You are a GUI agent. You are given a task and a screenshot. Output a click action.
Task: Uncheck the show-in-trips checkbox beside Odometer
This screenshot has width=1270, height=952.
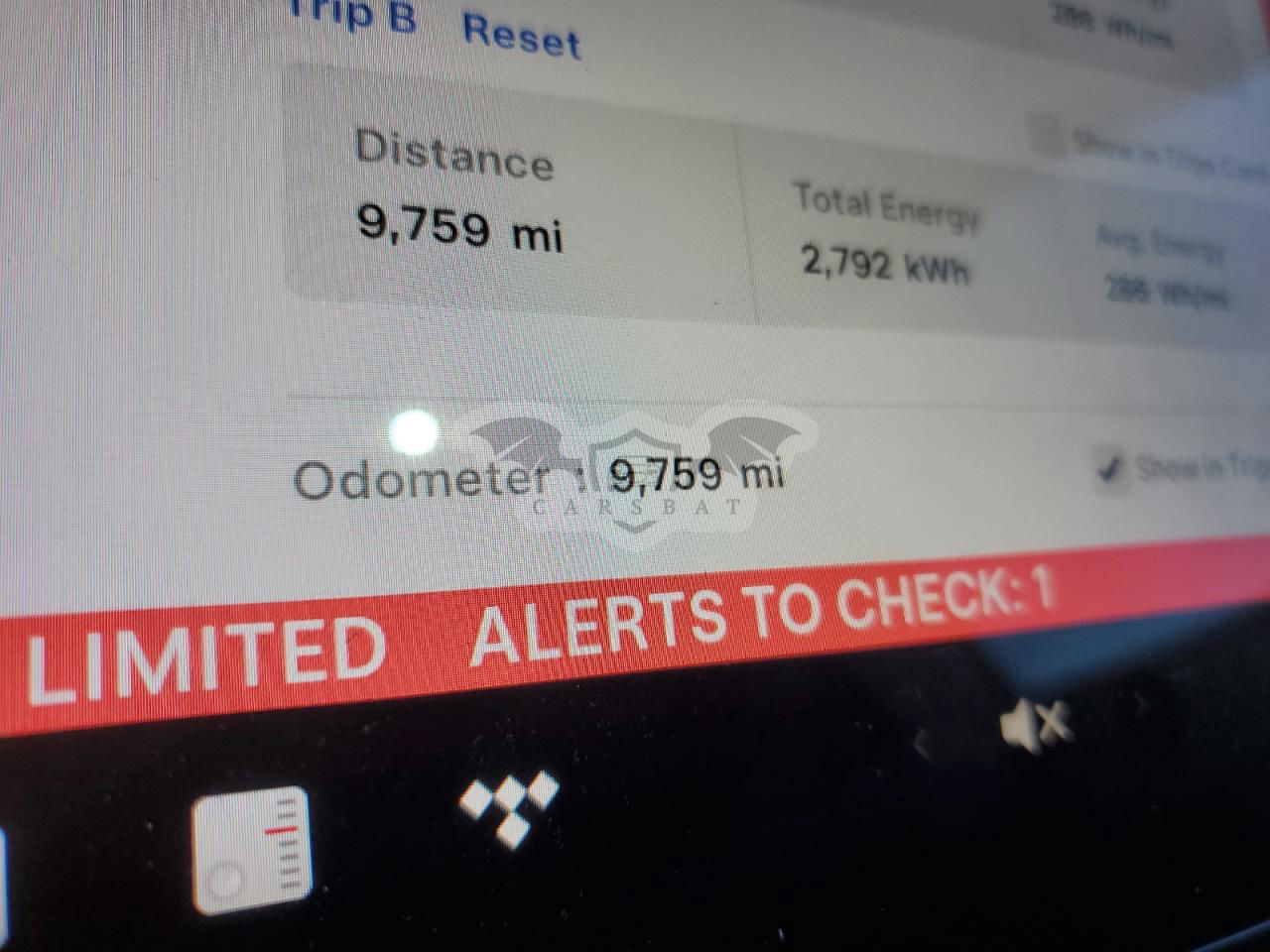pos(1109,466)
